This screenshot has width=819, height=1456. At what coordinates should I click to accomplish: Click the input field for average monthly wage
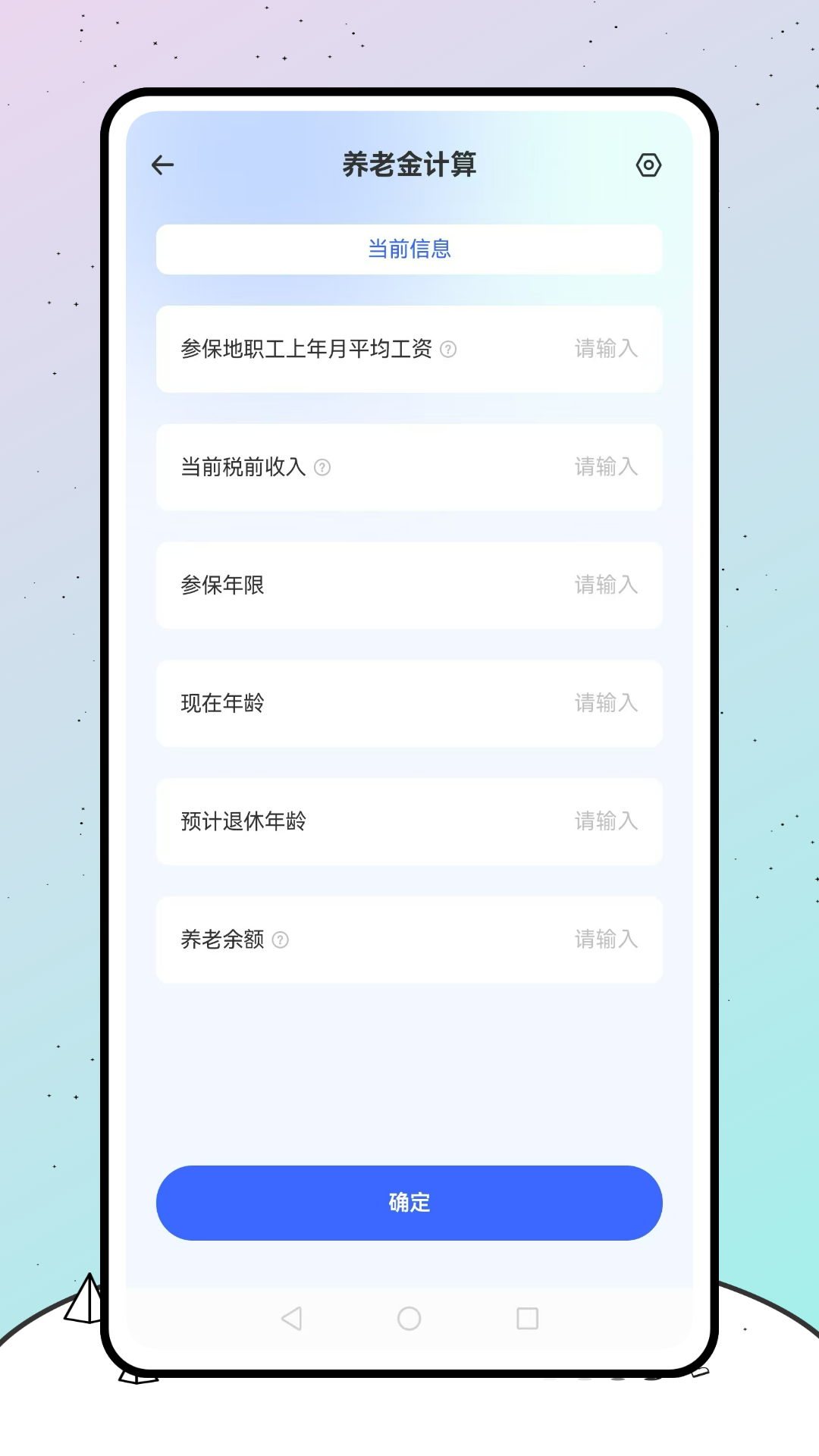(606, 350)
